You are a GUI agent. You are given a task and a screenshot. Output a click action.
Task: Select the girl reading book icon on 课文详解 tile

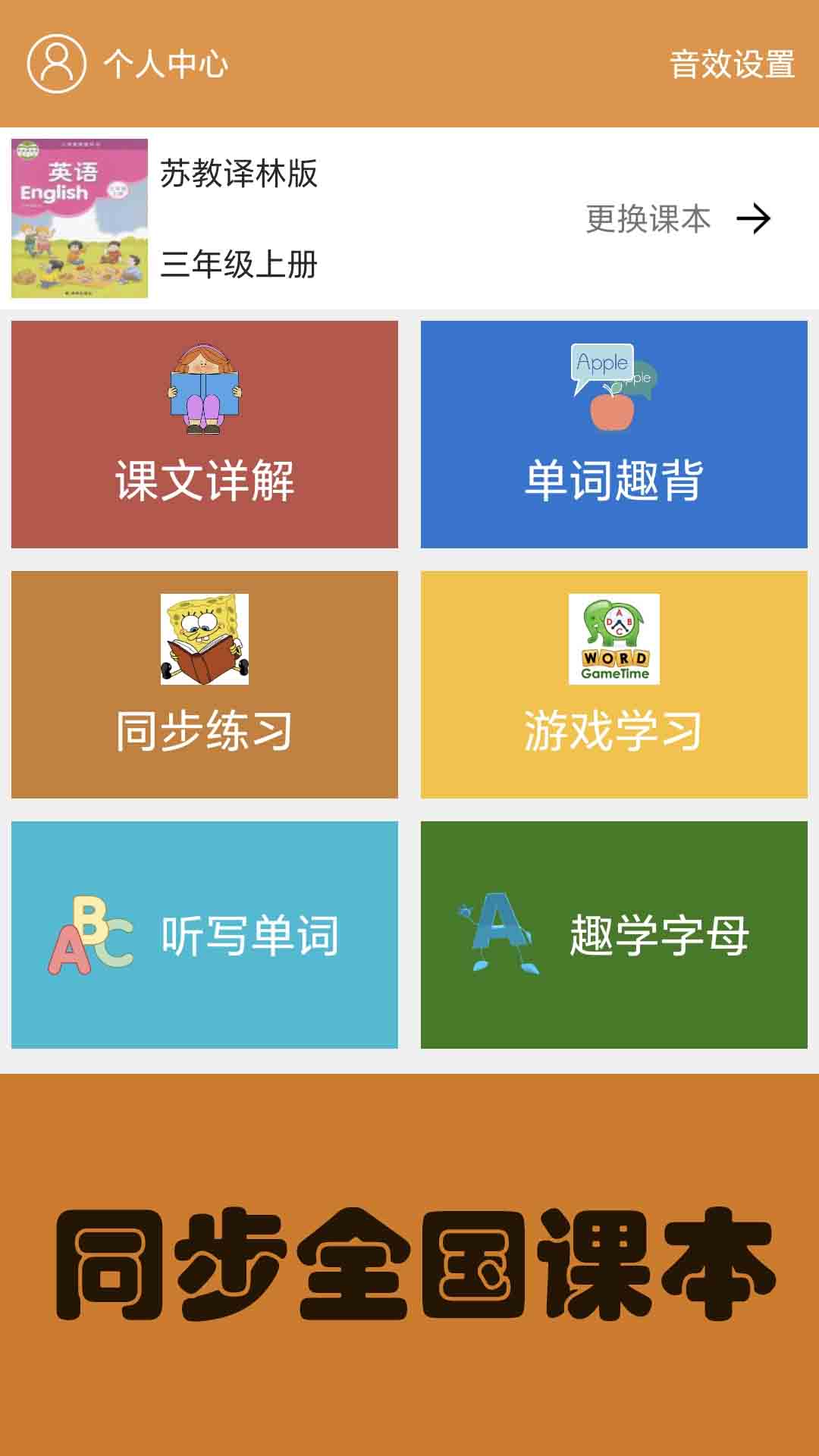click(x=203, y=388)
